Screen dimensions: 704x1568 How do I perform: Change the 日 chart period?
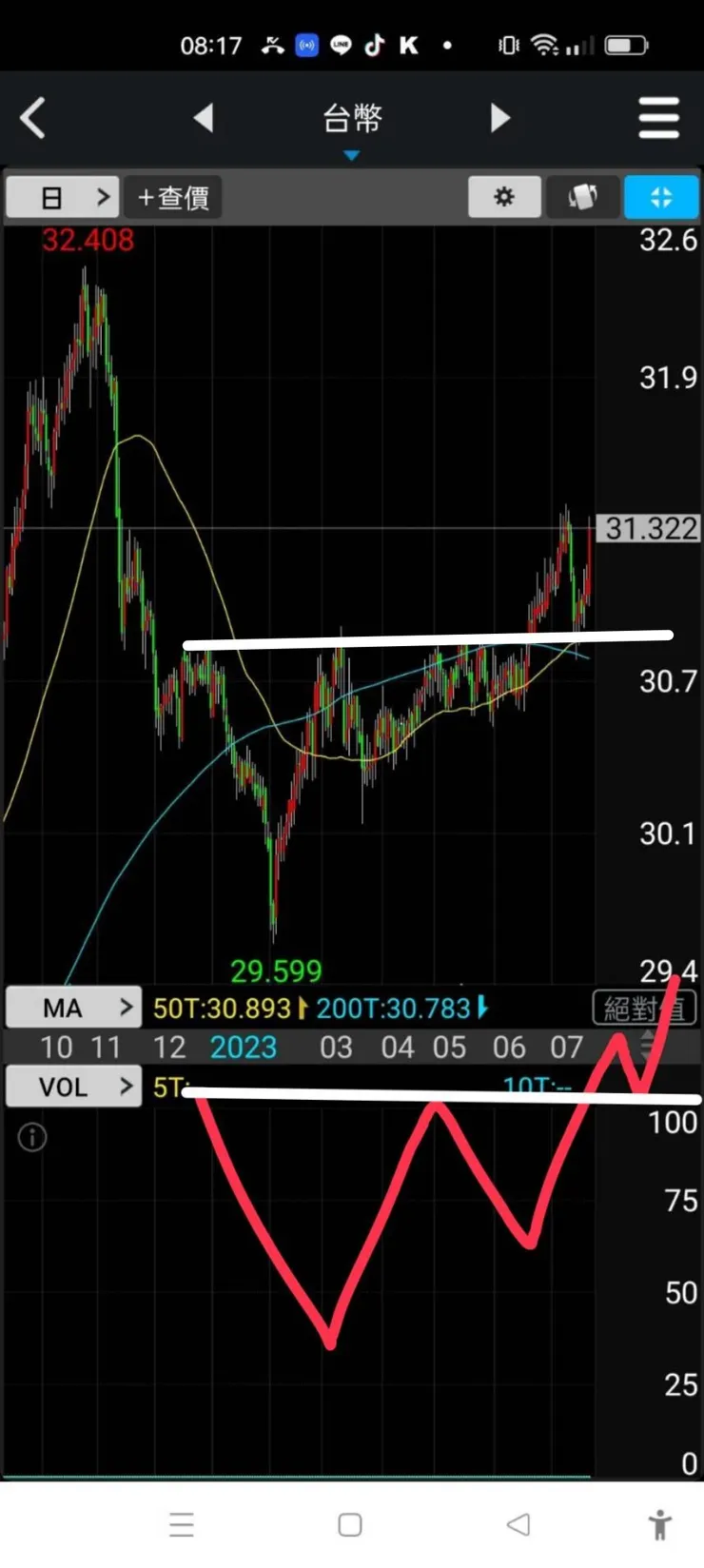(x=63, y=198)
